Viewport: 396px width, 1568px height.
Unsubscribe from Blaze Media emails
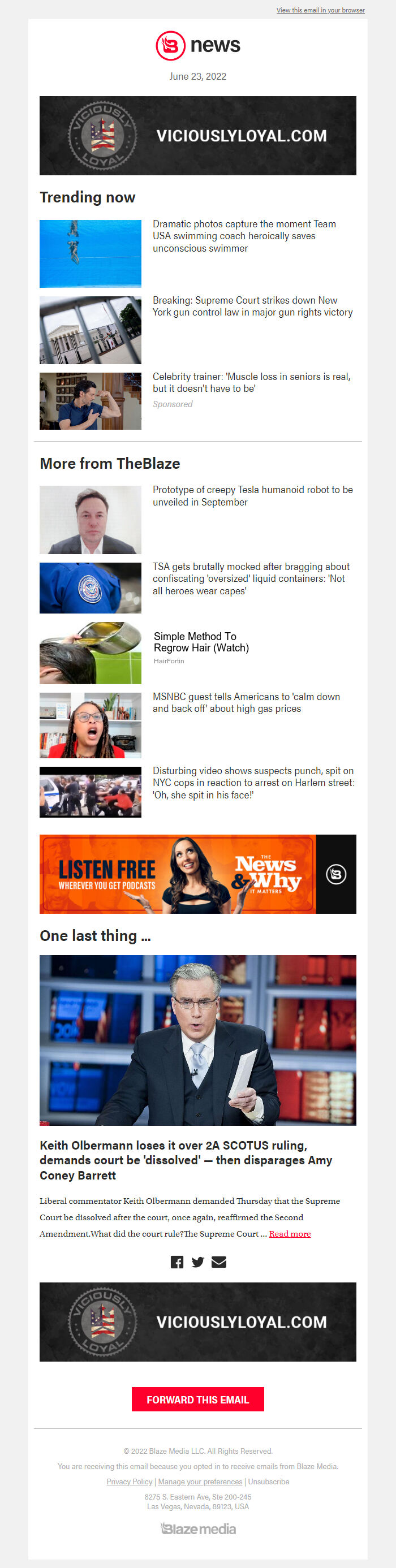[269, 1481]
